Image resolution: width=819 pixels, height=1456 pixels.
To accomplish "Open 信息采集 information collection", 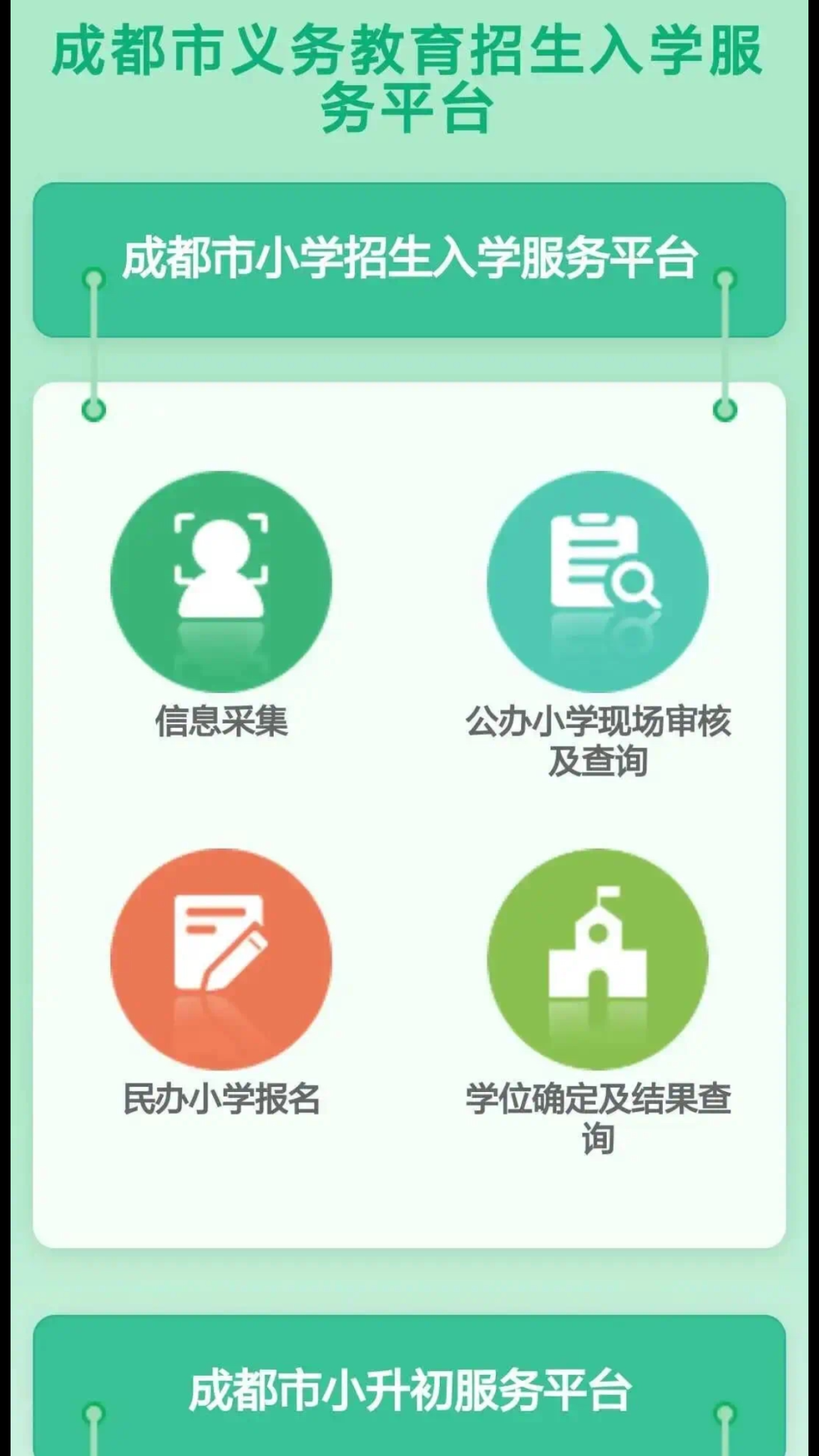I will 221,582.
